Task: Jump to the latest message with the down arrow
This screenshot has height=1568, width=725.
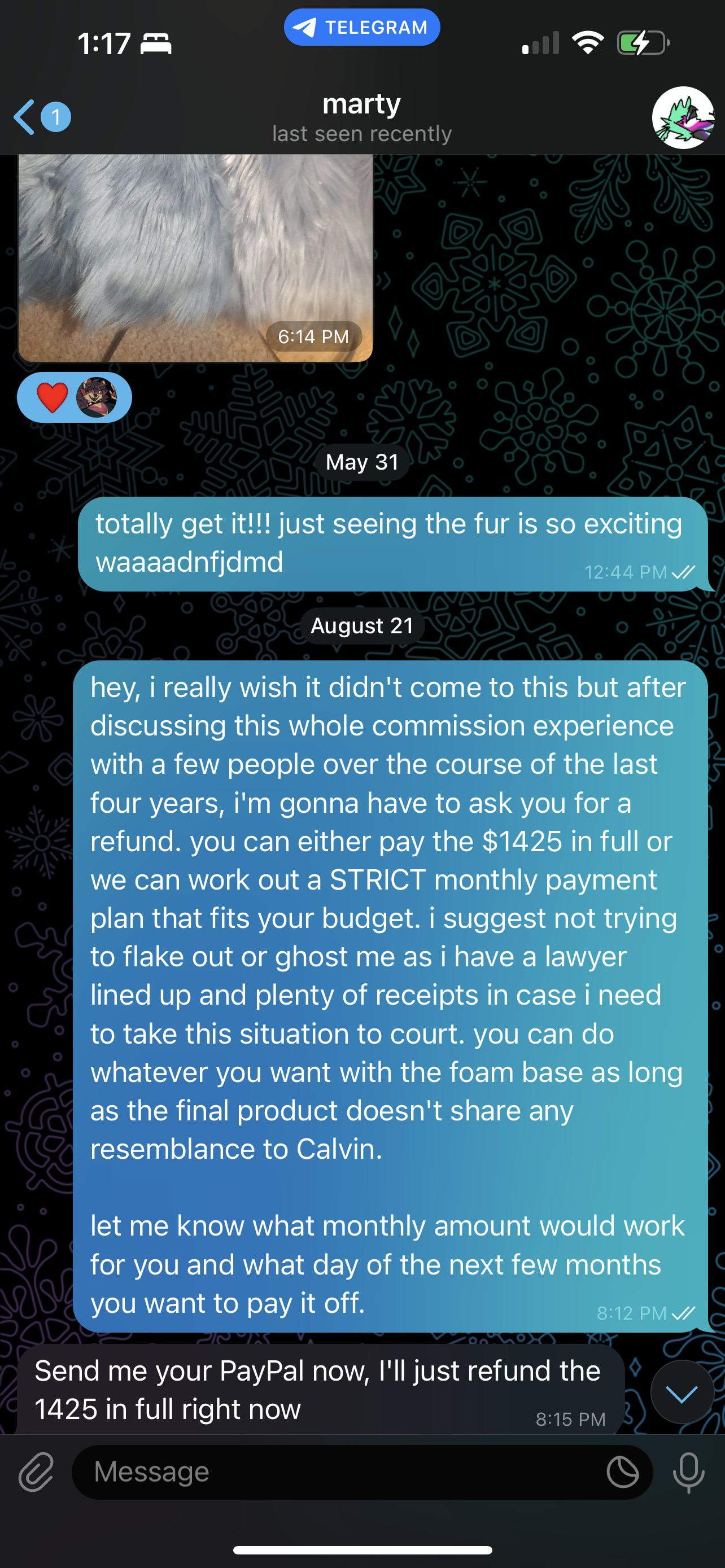Action: 682,1392
